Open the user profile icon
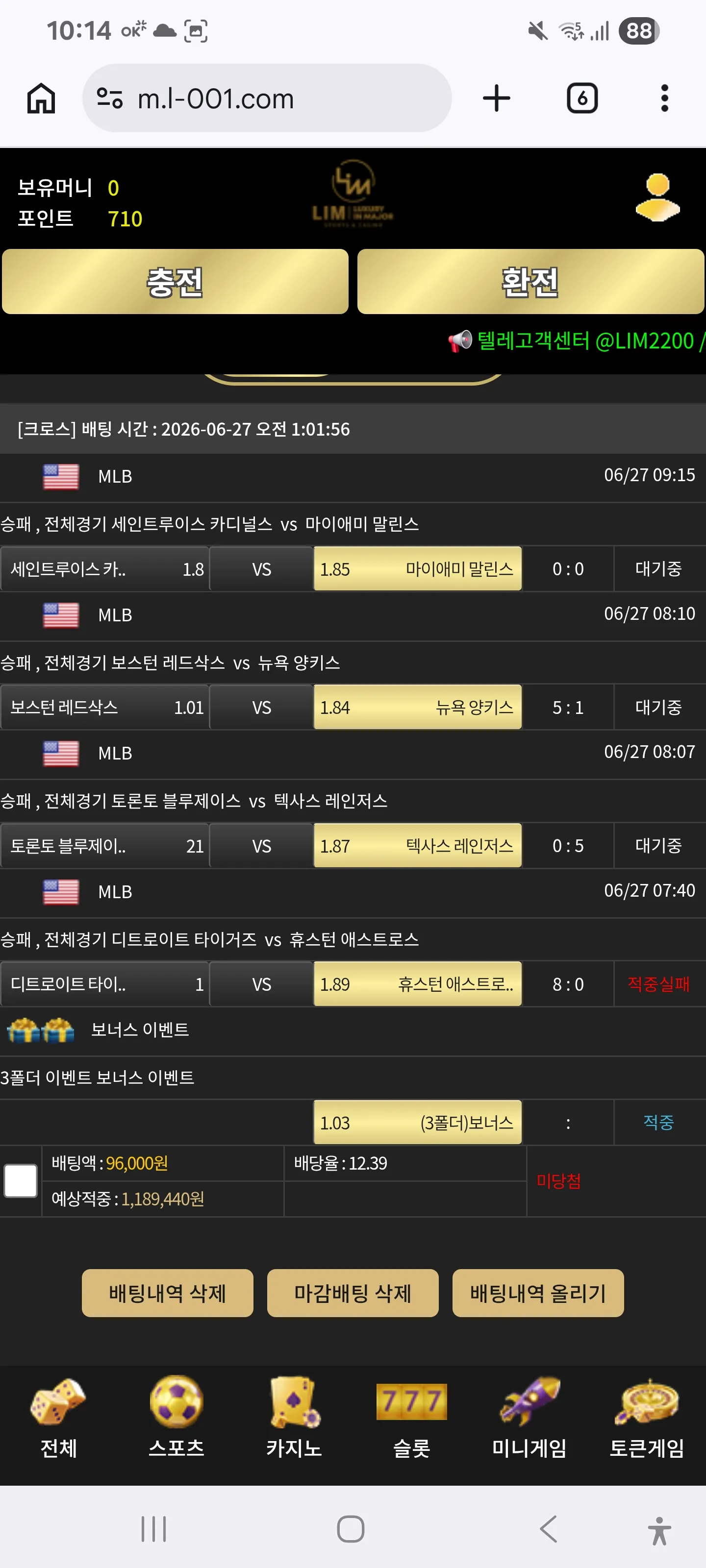Image resolution: width=706 pixels, height=1568 pixels. 658,197
